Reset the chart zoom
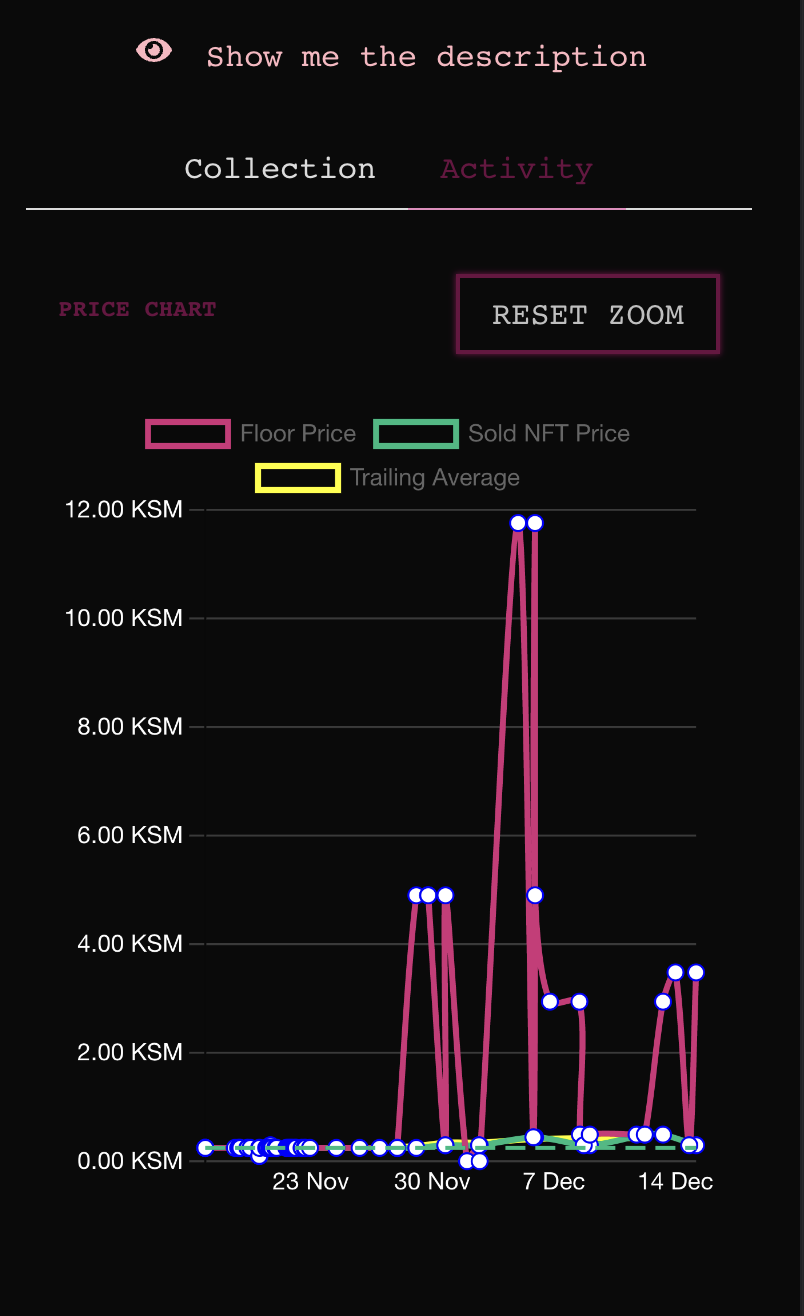Image resolution: width=804 pixels, height=1316 pixels. coord(588,315)
